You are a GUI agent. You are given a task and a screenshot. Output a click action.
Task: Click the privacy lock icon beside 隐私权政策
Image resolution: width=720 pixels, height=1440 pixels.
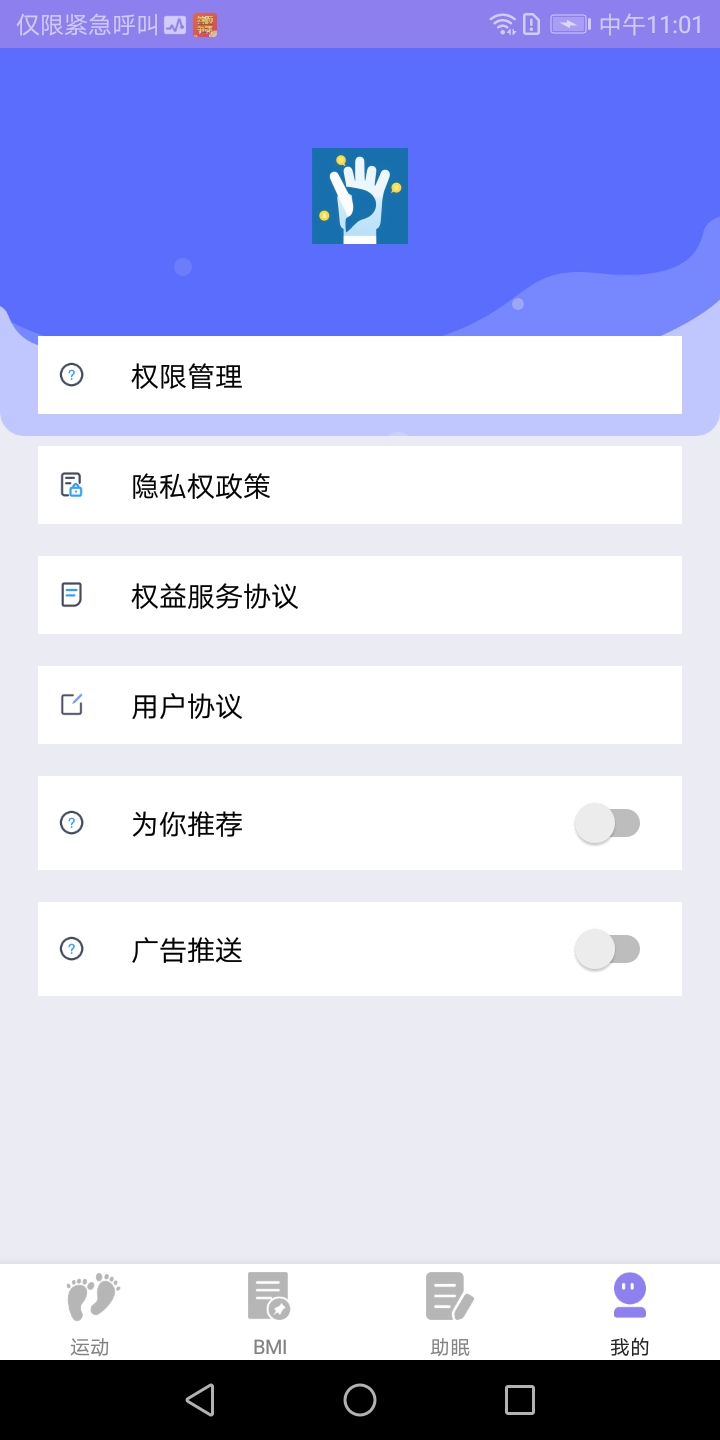71,484
